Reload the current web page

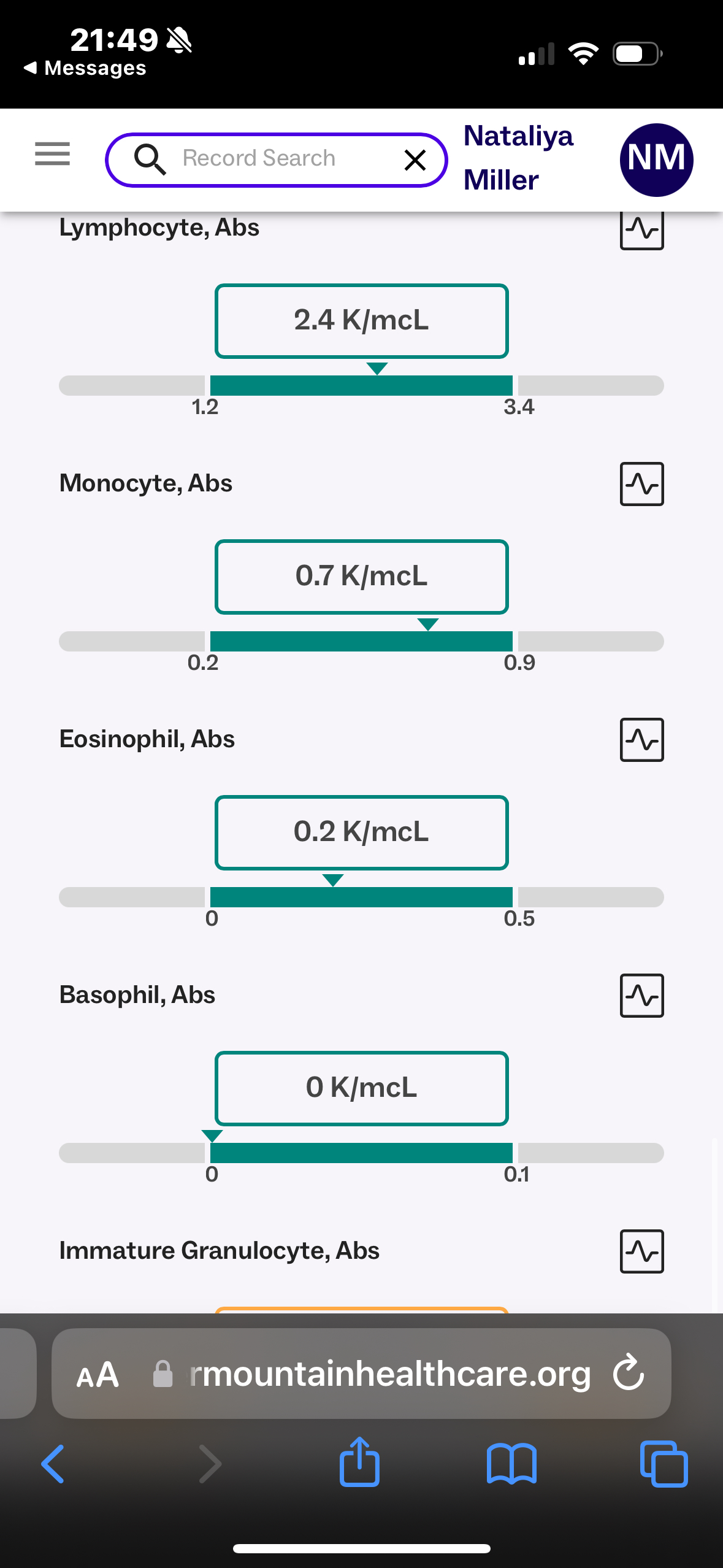click(629, 1373)
